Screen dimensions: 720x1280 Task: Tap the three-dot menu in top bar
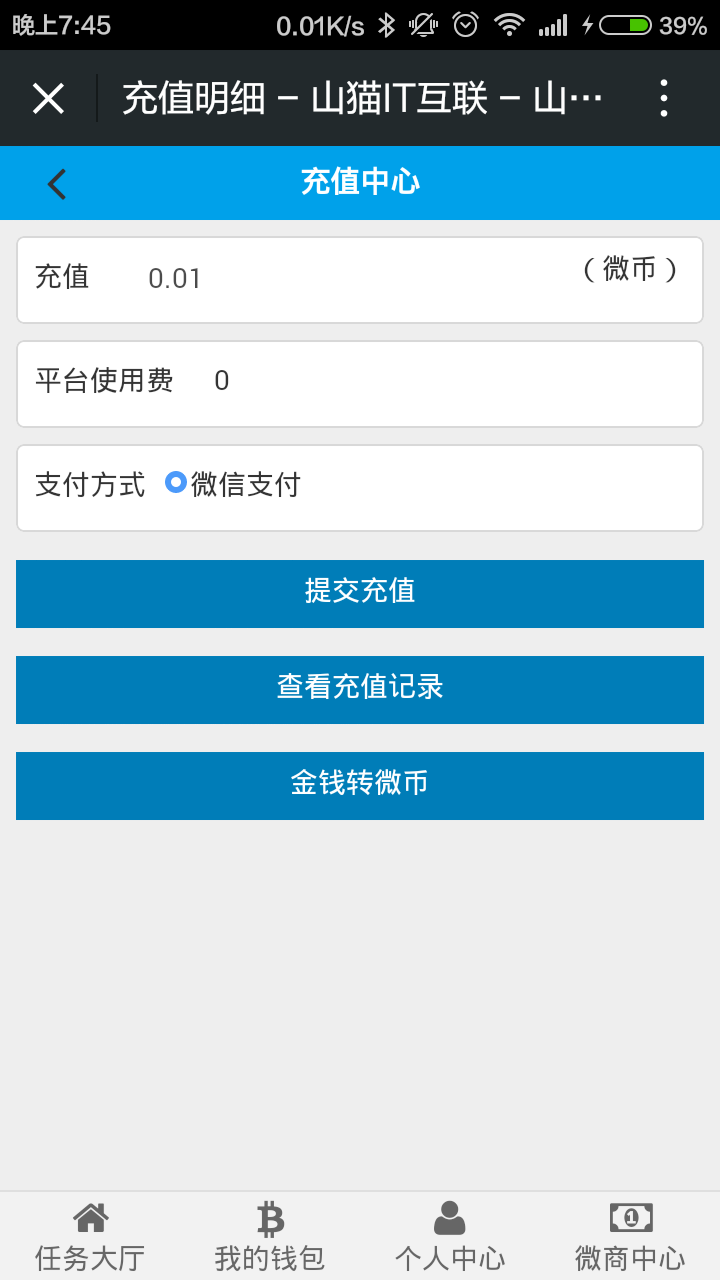(663, 97)
